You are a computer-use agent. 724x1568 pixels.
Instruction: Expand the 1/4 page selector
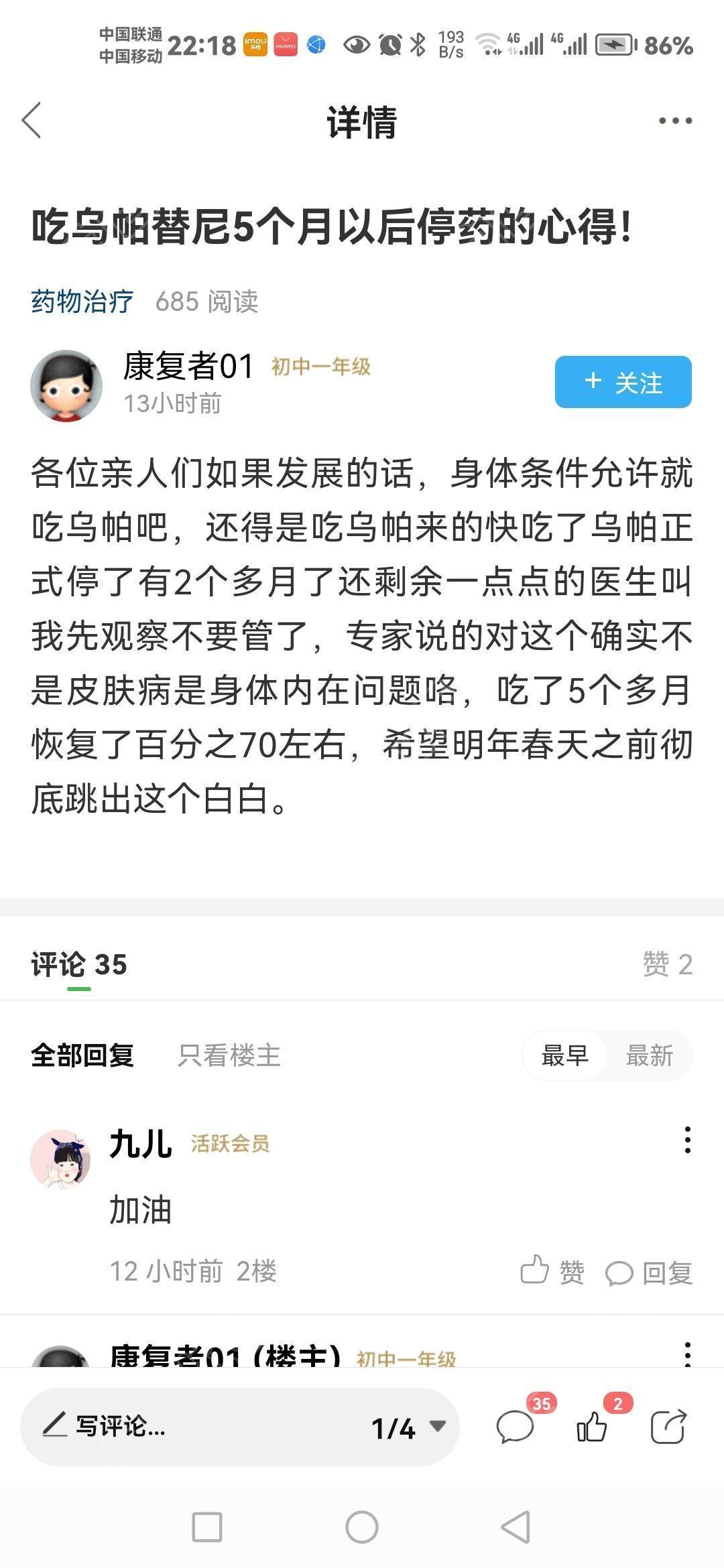[409, 1428]
